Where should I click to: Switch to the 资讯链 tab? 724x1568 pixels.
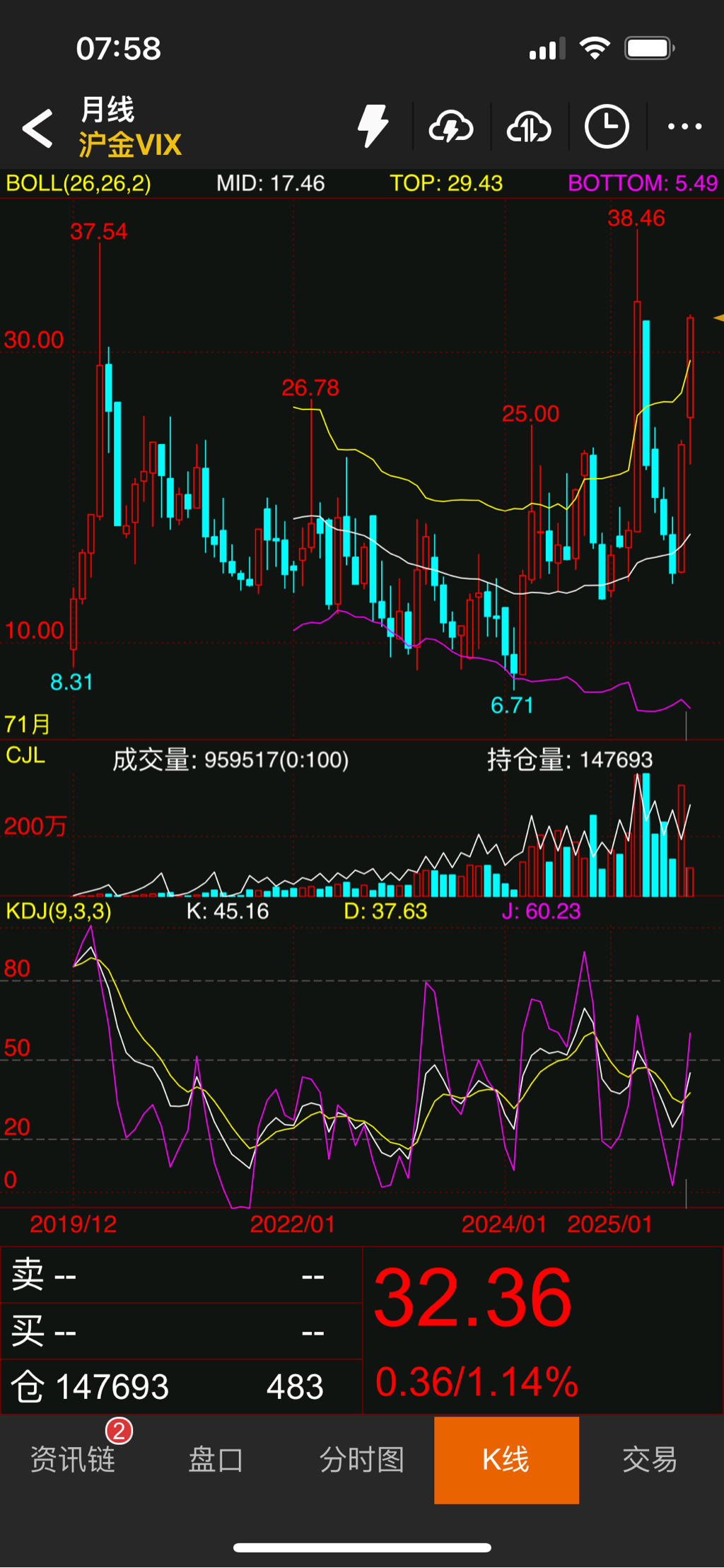tap(73, 1459)
